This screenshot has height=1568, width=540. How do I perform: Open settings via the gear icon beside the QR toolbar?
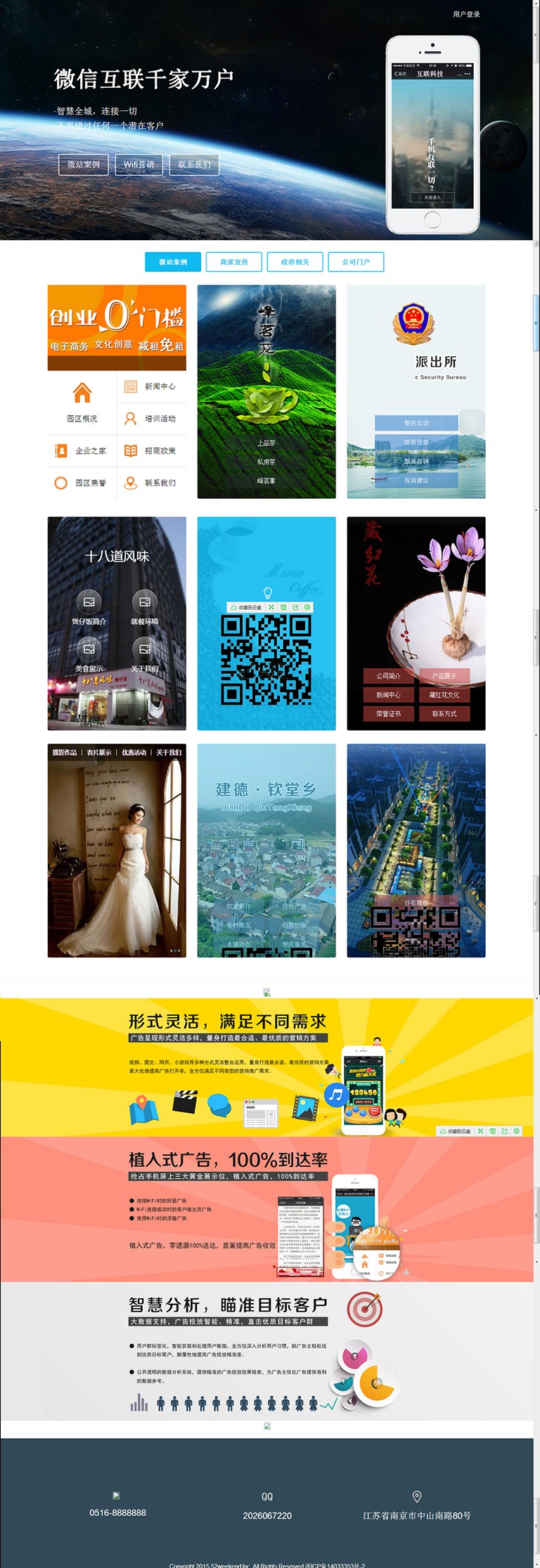(307, 607)
